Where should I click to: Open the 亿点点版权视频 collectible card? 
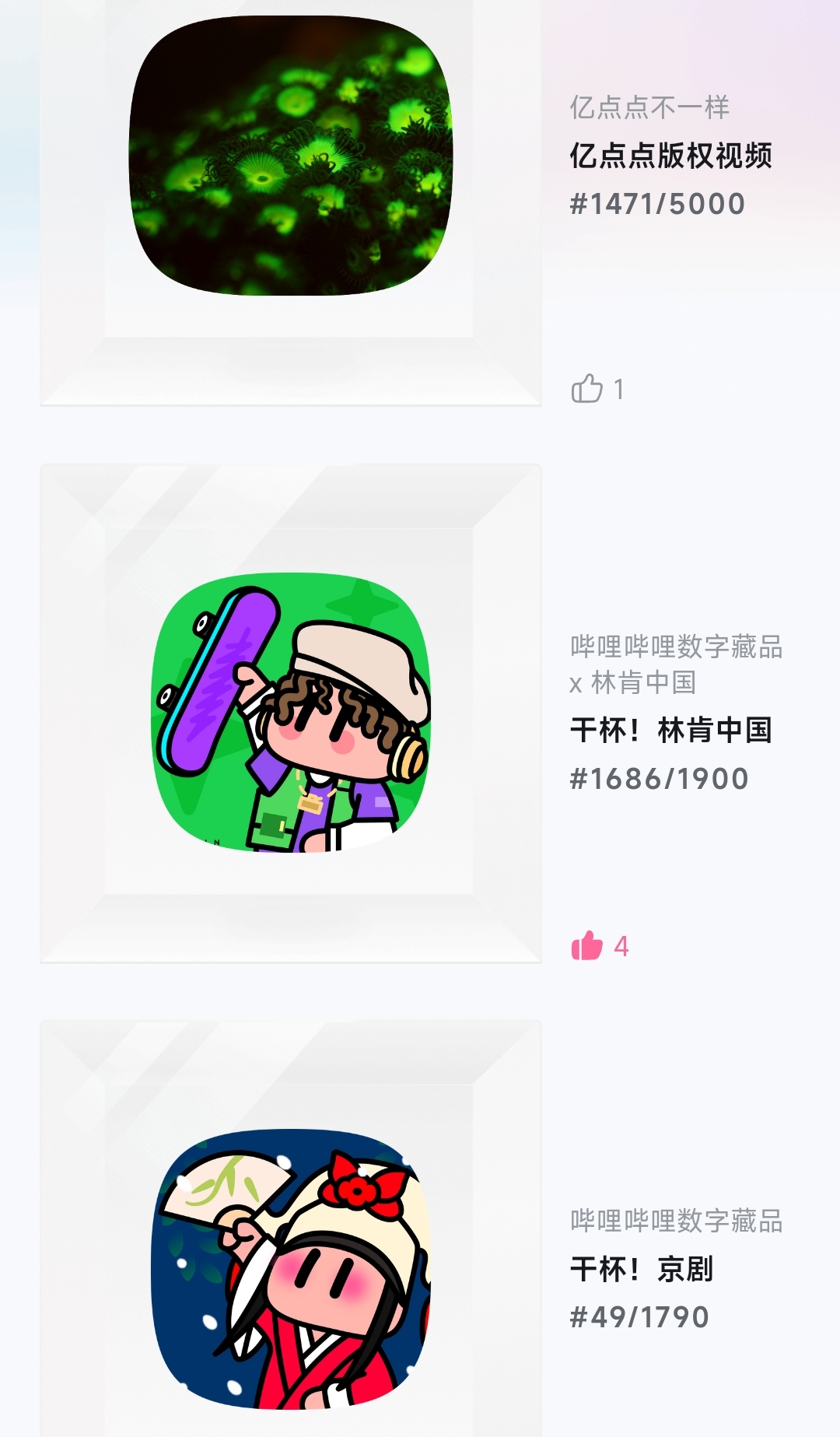pyautogui.click(x=291, y=156)
